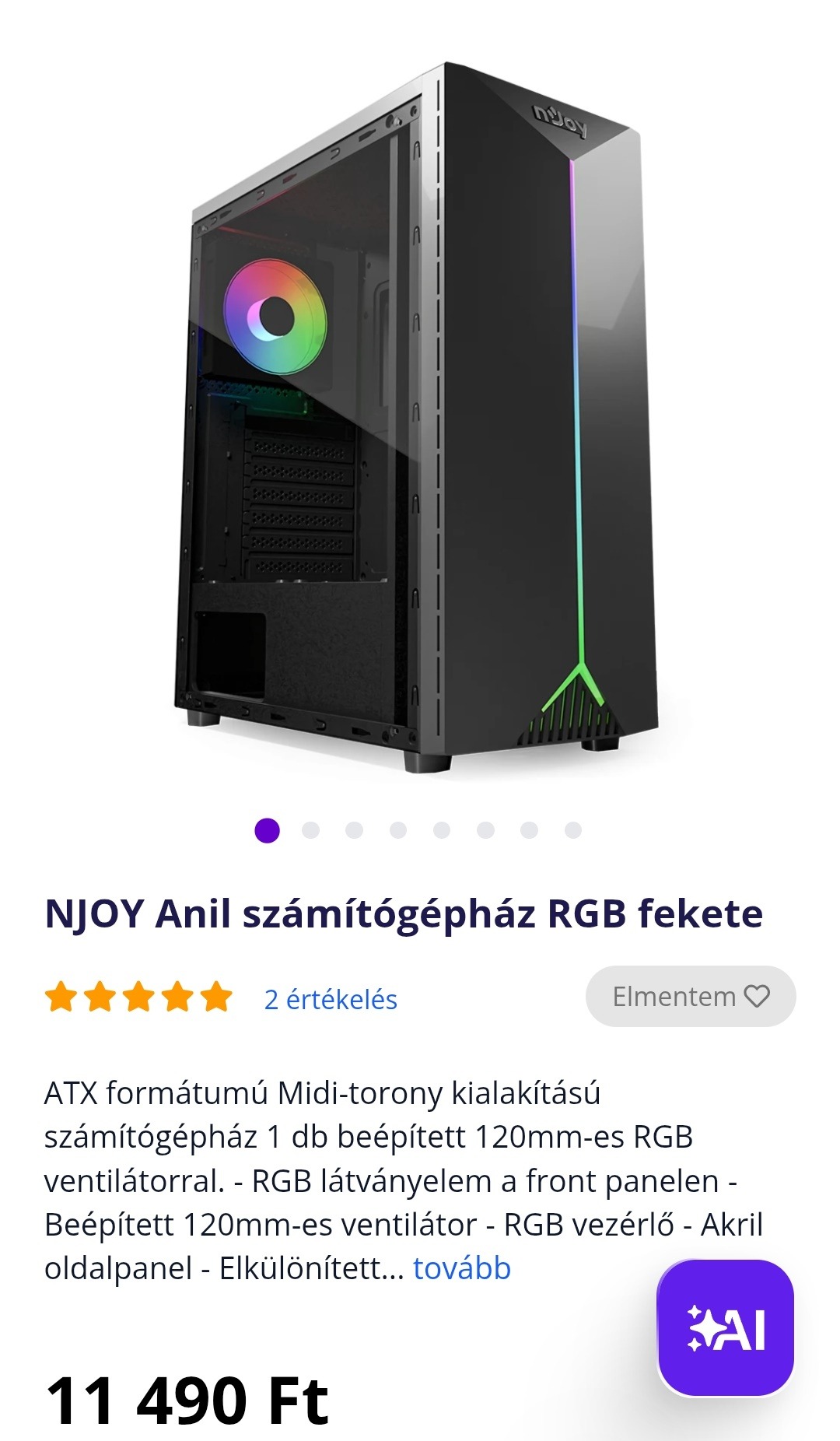The height and width of the screenshot is (1441, 840).
Task: Jump to last image gallery dot
Action: point(573,830)
